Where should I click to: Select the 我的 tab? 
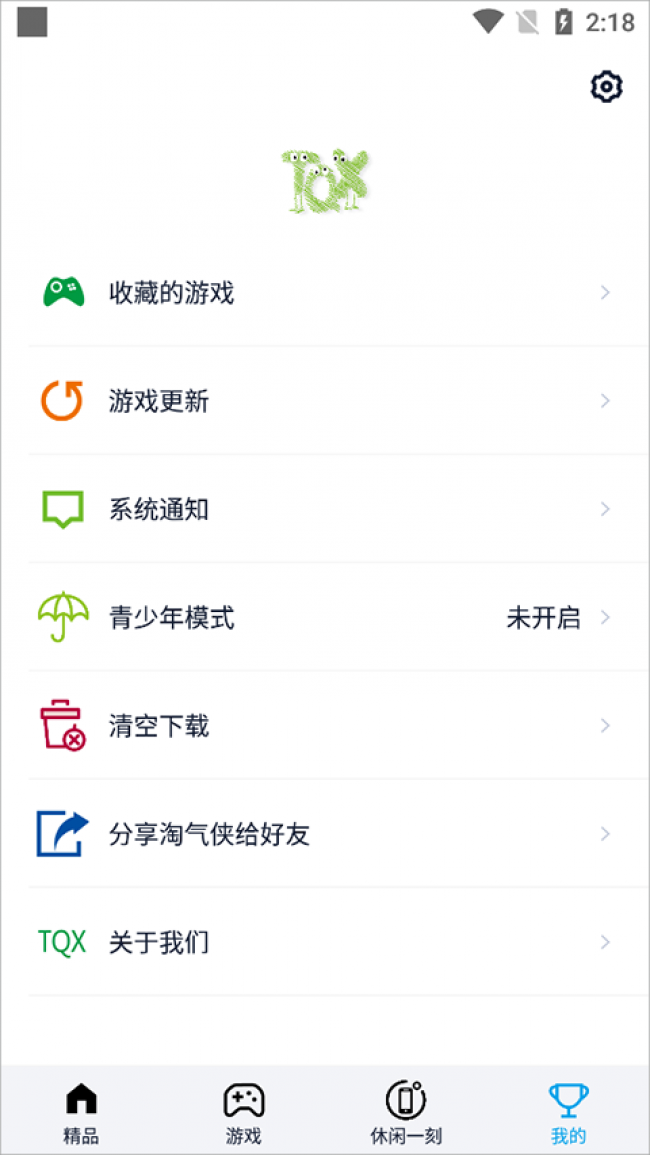[x=568, y=1112]
